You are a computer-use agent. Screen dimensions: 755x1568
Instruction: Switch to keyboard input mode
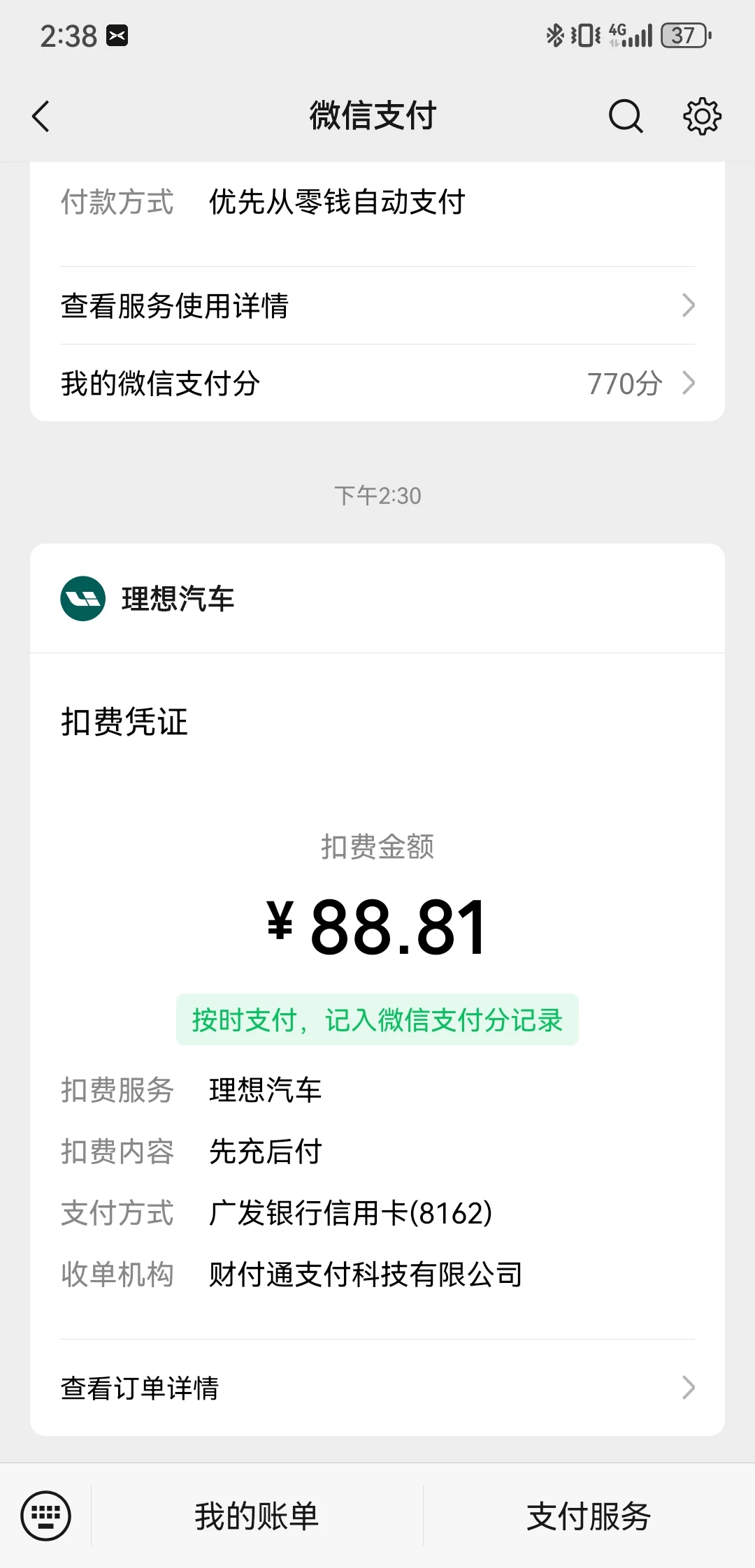click(x=46, y=1516)
